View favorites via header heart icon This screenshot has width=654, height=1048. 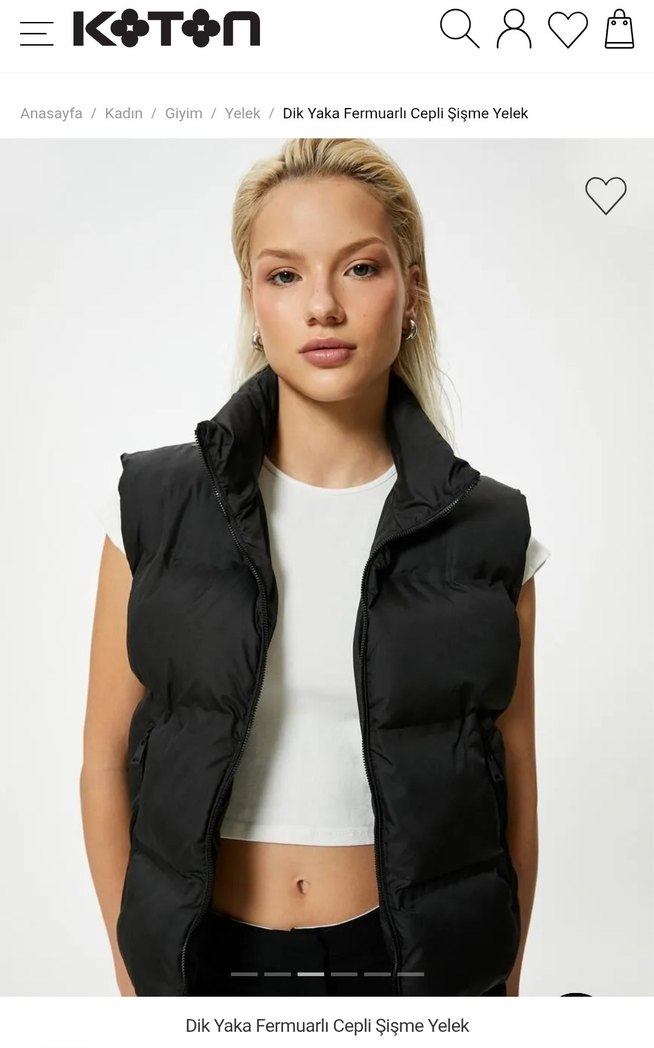click(567, 30)
